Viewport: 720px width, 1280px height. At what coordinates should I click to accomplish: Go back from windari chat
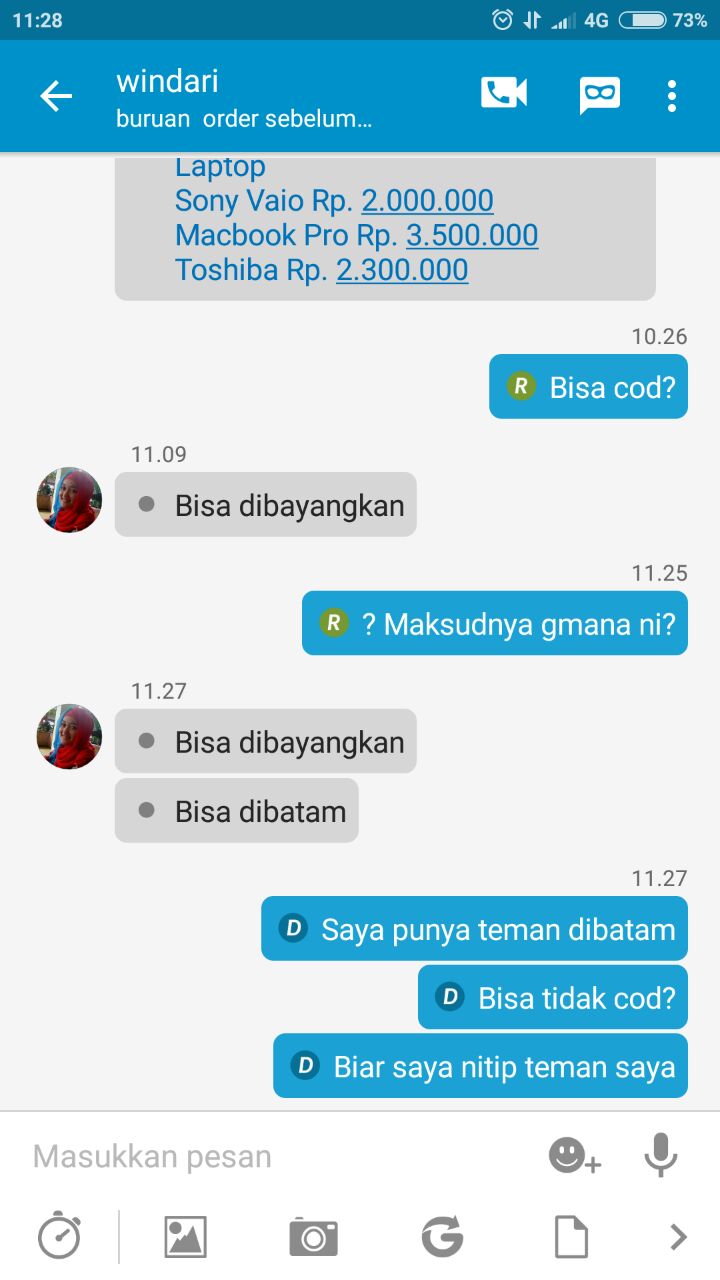[x=56, y=96]
